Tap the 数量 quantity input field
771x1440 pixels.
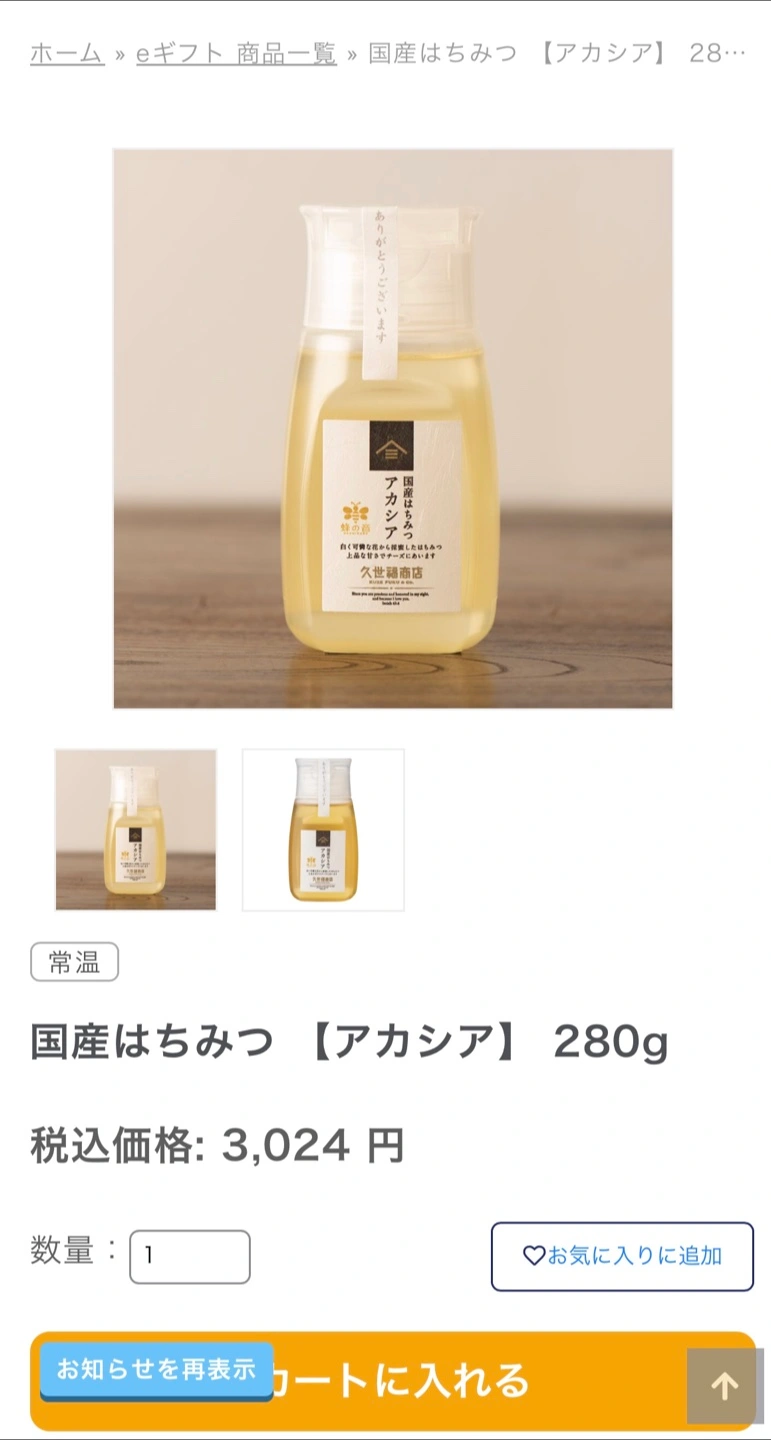[190, 1256]
